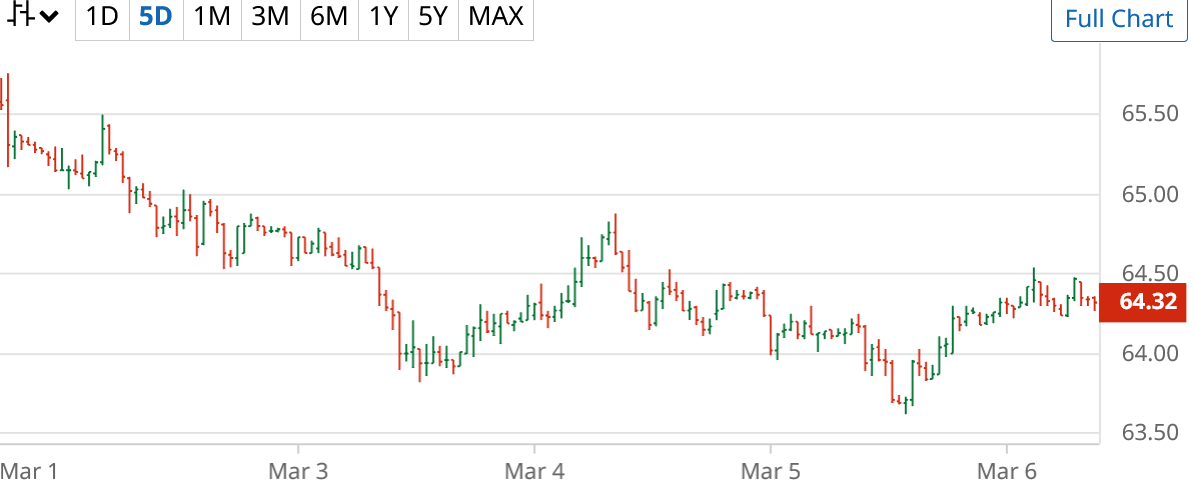This screenshot has width=1194, height=485.
Task: Open the Full Chart view
Action: coord(1118,19)
